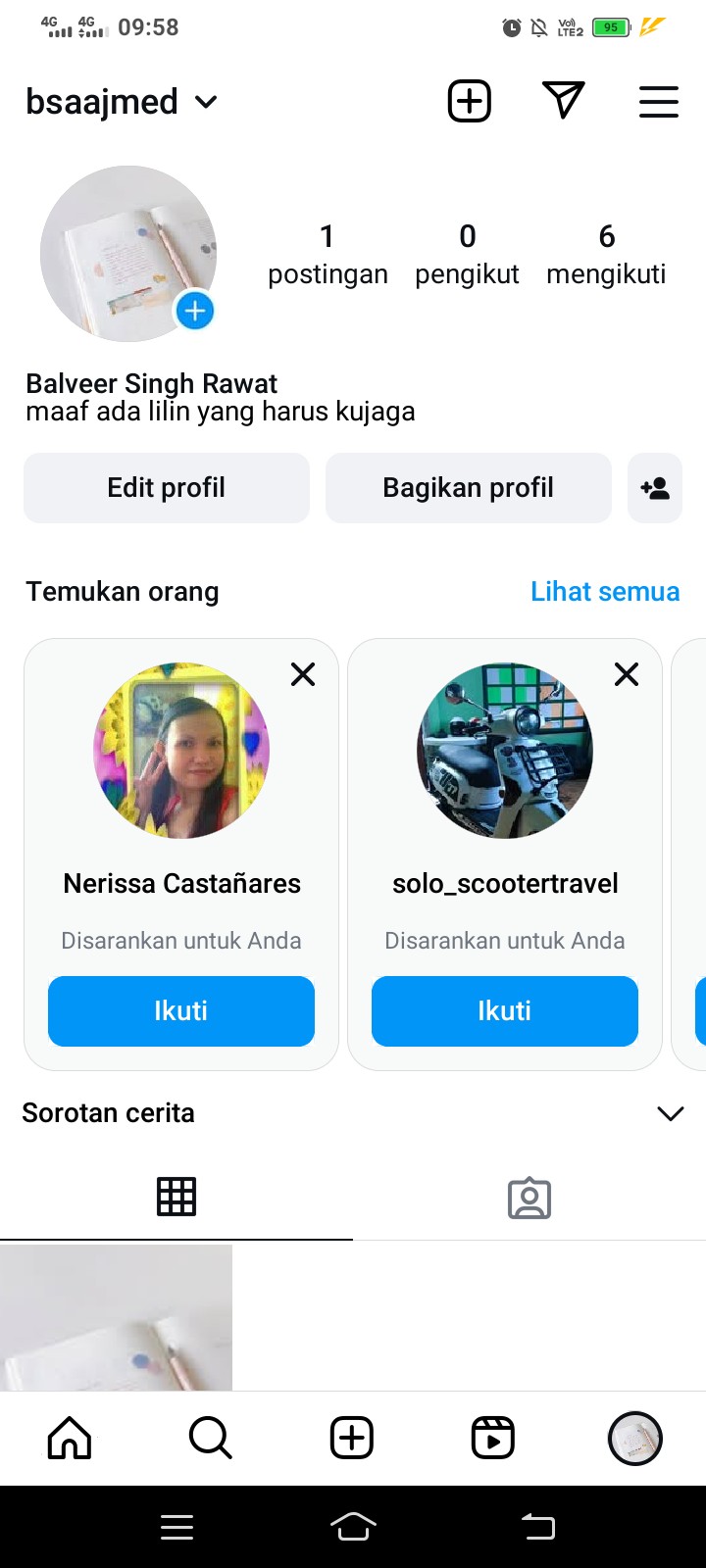Tap the system back button
Screen dimensions: 706x1568
(538, 1527)
